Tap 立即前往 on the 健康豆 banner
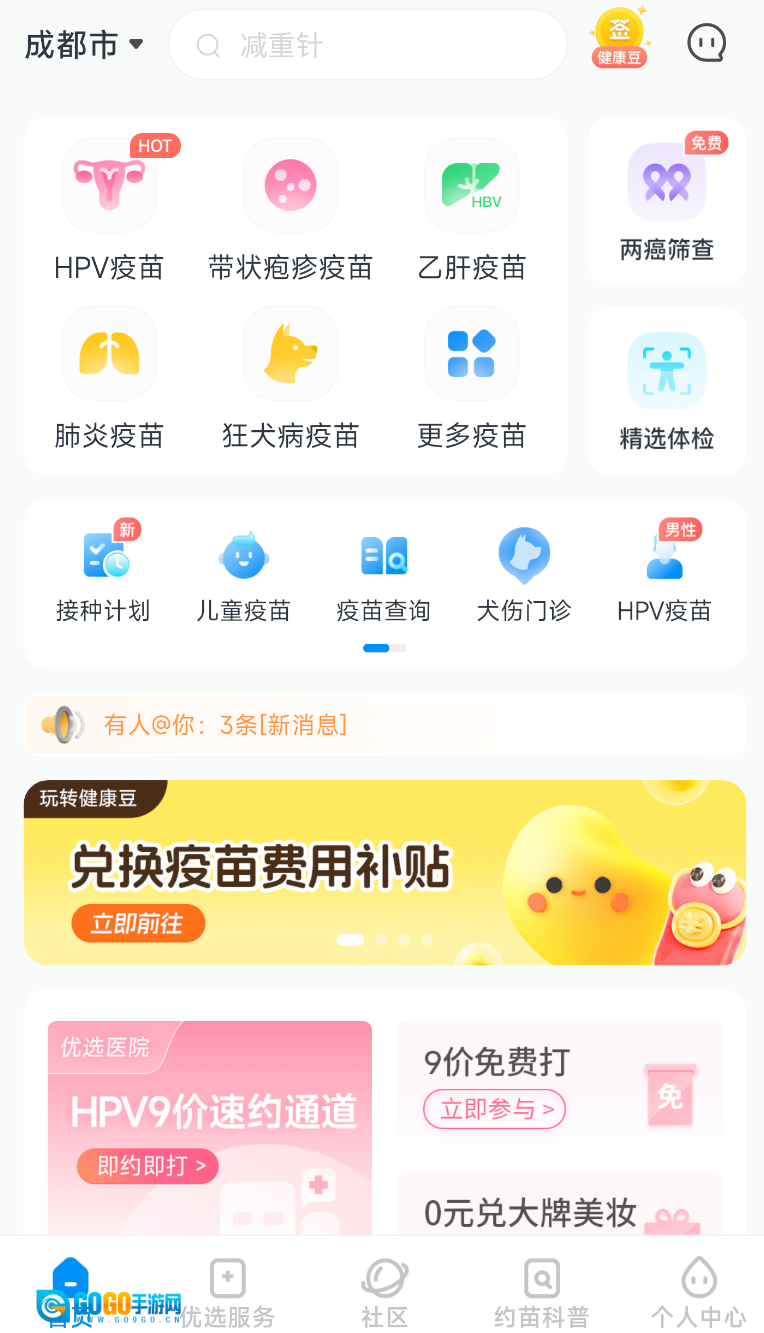This screenshot has height=1333, width=764. pos(138,923)
